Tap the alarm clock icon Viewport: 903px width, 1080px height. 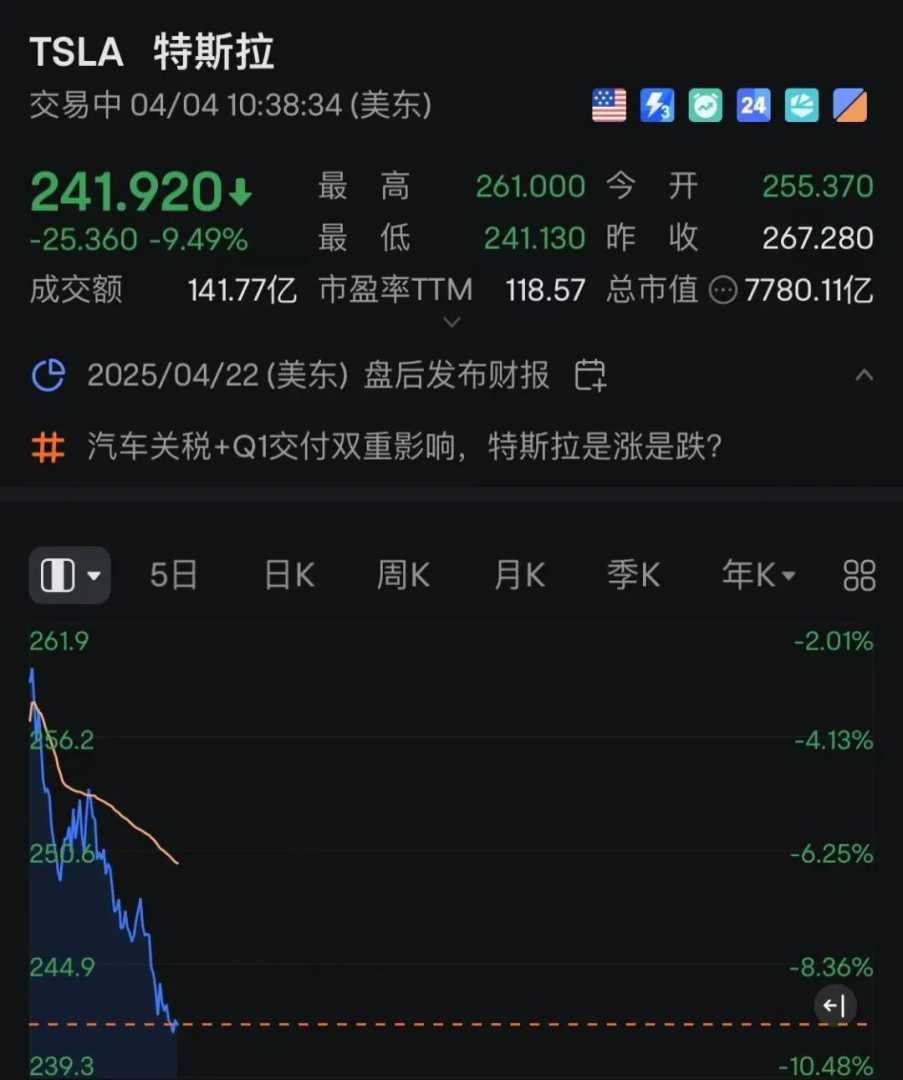705,105
